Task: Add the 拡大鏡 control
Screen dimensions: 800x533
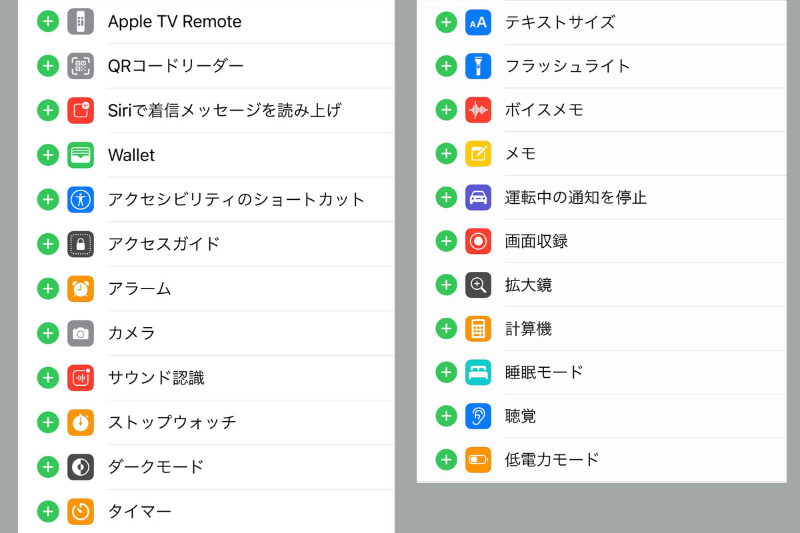Action: click(x=446, y=285)
